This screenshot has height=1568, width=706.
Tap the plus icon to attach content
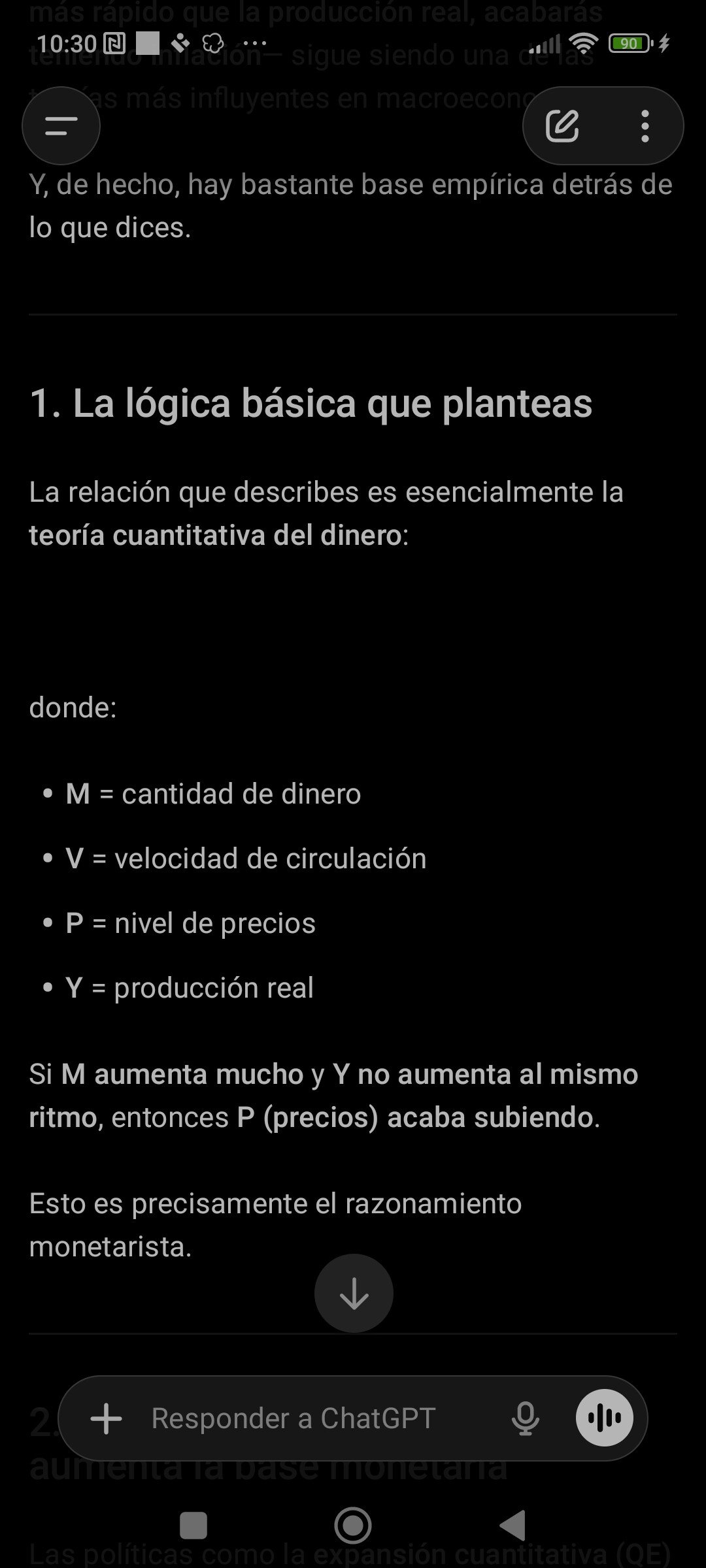point(107,1418)
